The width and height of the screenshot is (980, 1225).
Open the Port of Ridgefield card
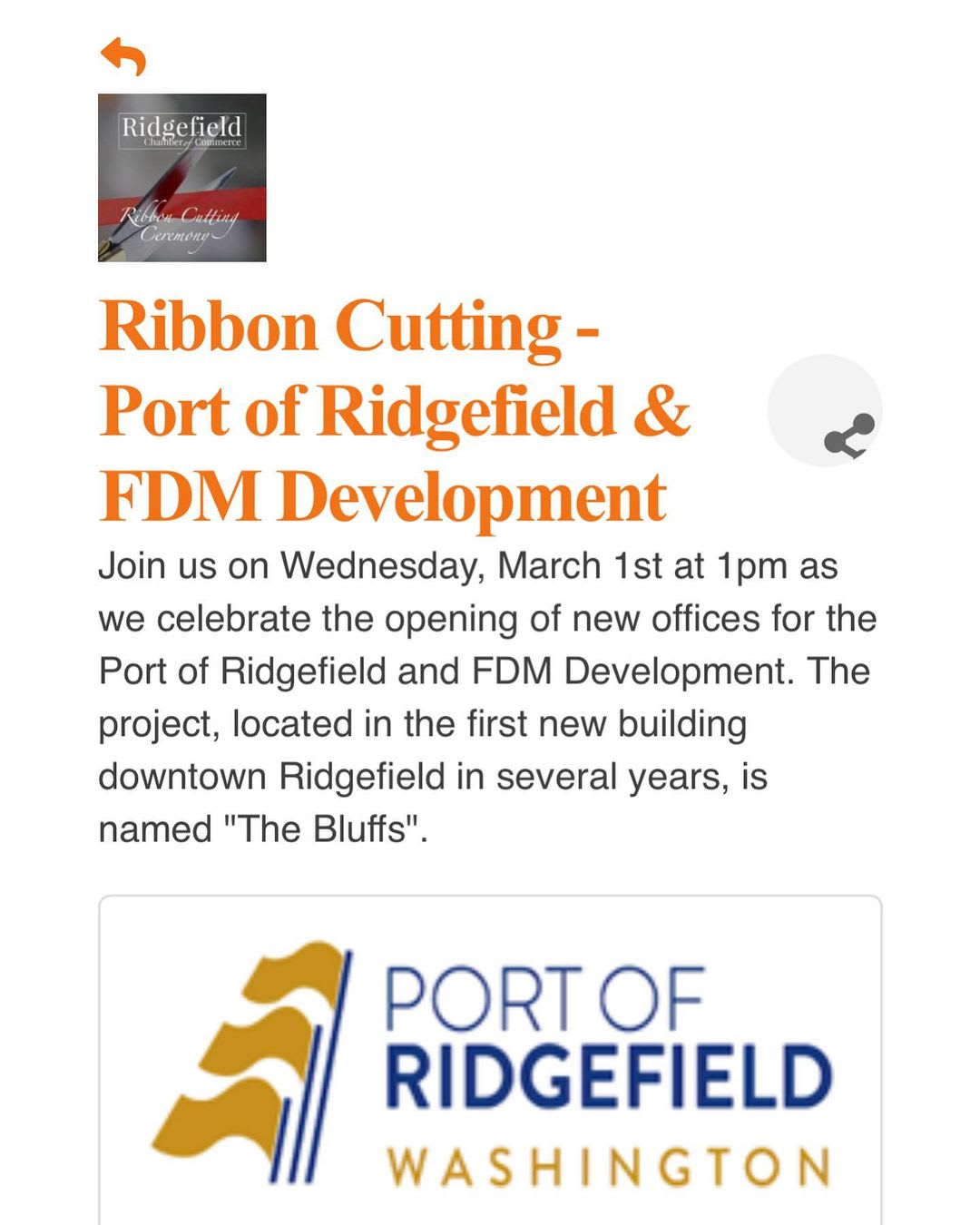point(490,1062)
